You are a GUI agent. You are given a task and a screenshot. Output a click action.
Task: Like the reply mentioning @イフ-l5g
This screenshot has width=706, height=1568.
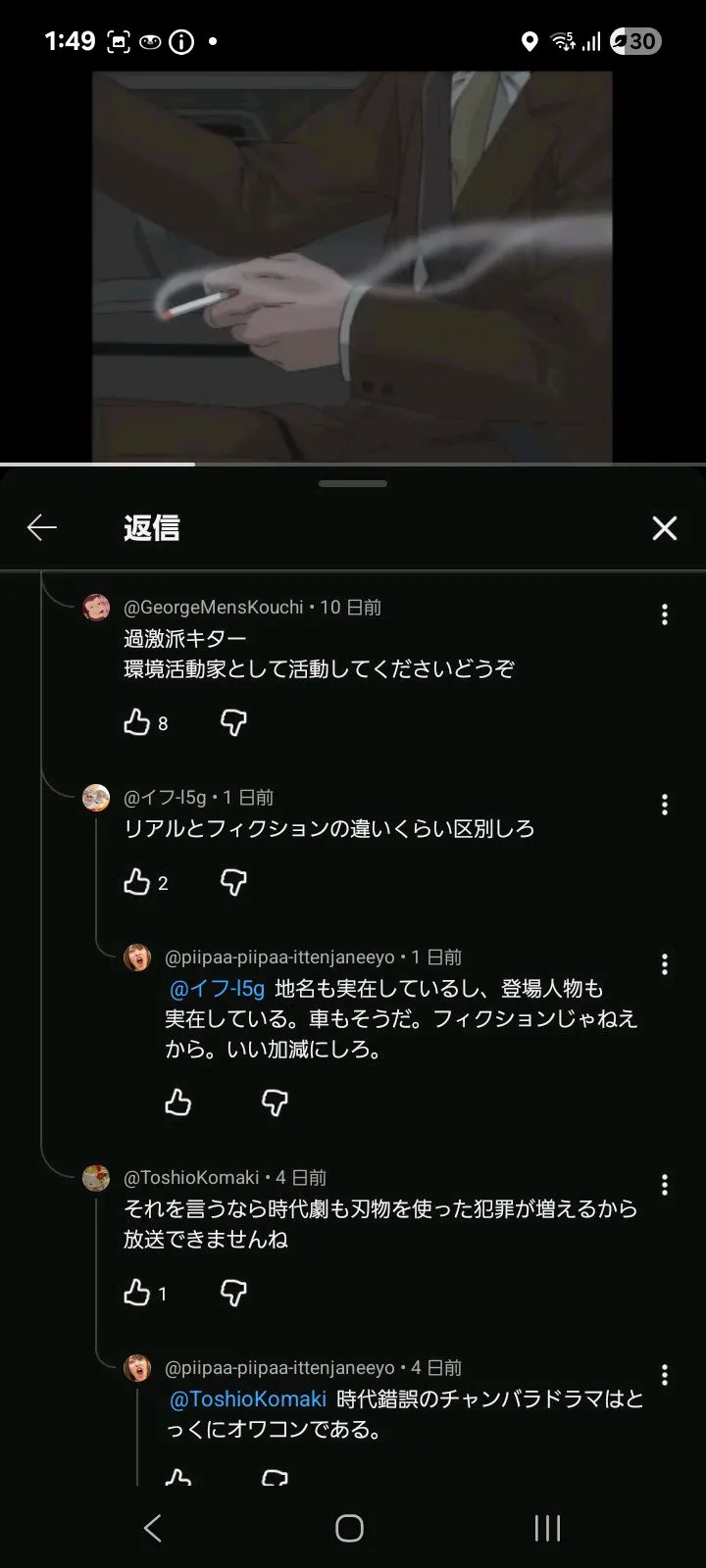coord(178,1102)
